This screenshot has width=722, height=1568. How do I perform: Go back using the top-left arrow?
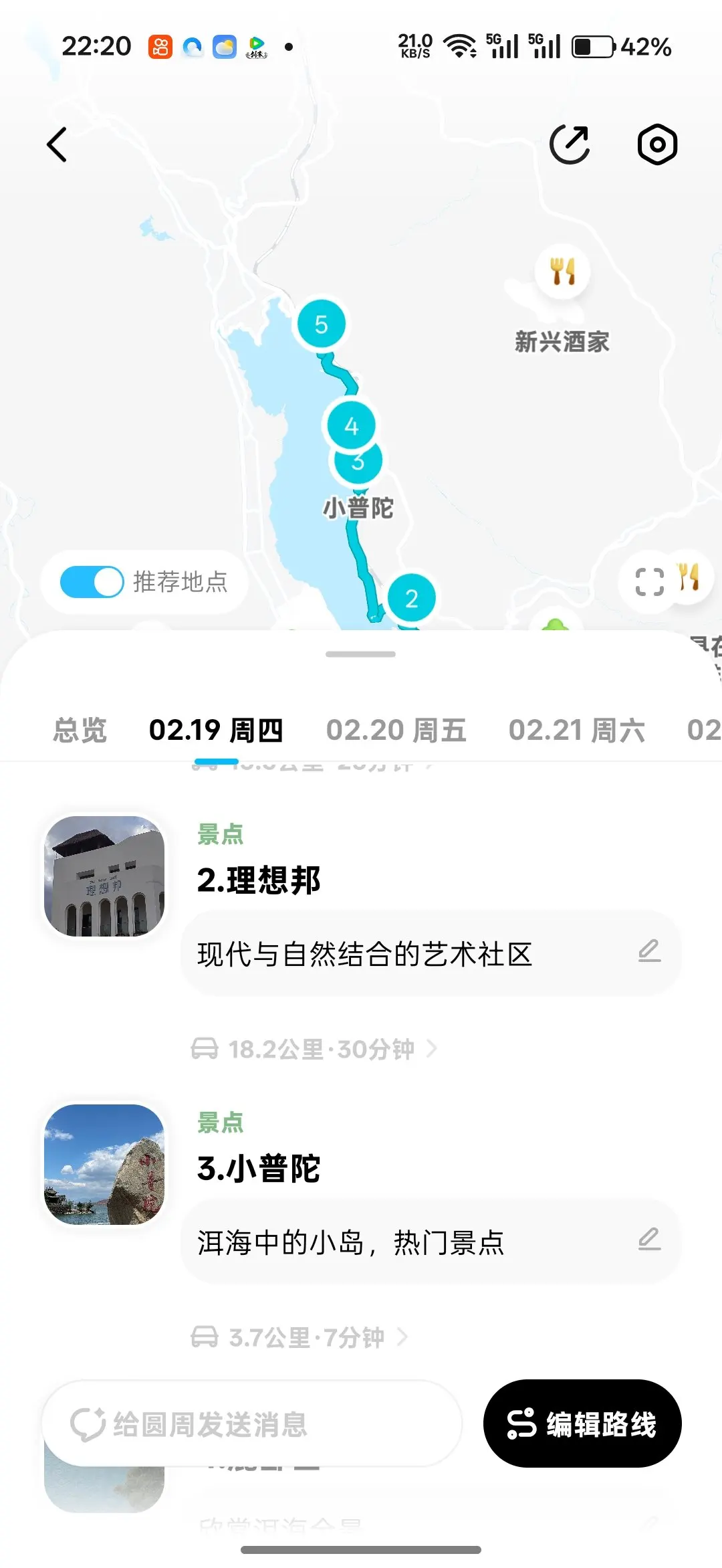point(57,144)
